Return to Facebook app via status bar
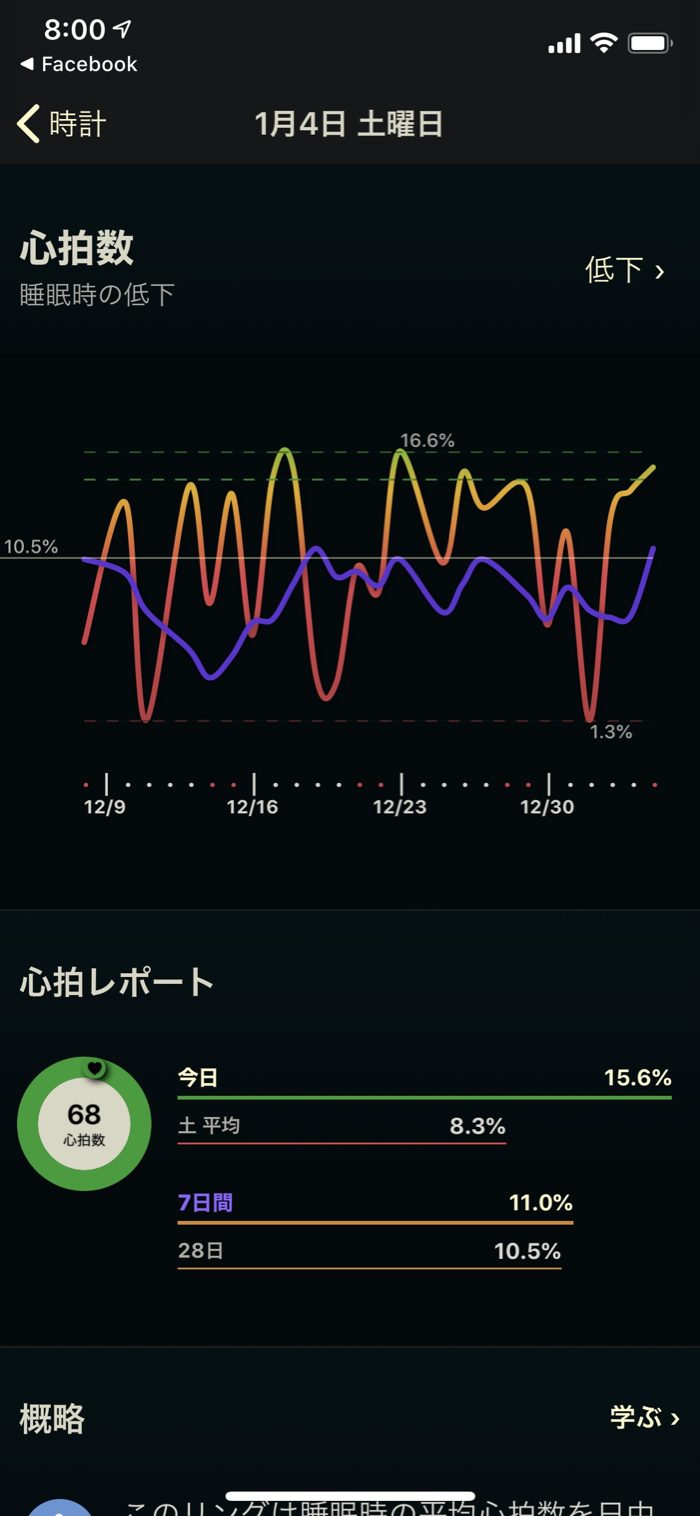The image size is (700, 1516). [79, 64]
